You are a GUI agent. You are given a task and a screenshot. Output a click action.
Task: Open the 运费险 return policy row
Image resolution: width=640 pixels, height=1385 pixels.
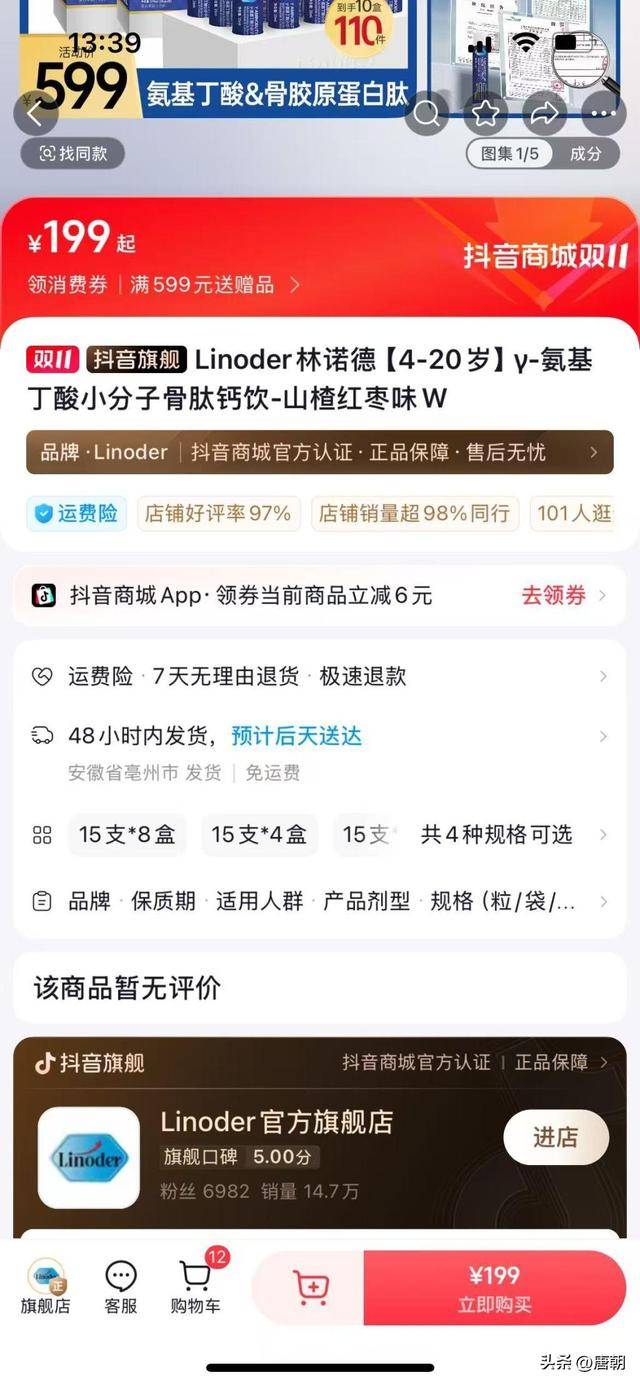320,676
